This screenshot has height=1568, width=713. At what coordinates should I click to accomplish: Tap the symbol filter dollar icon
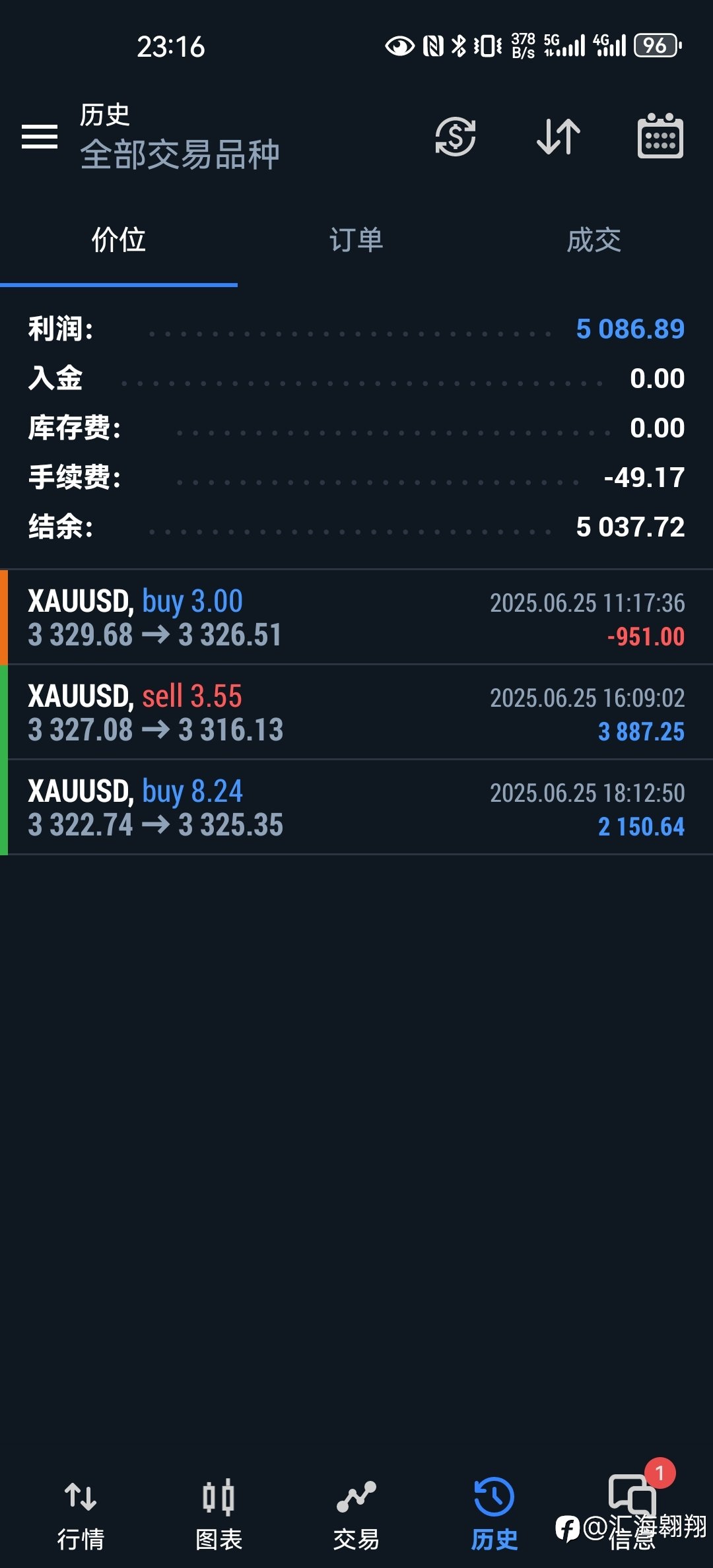click(x=456, y=137)
